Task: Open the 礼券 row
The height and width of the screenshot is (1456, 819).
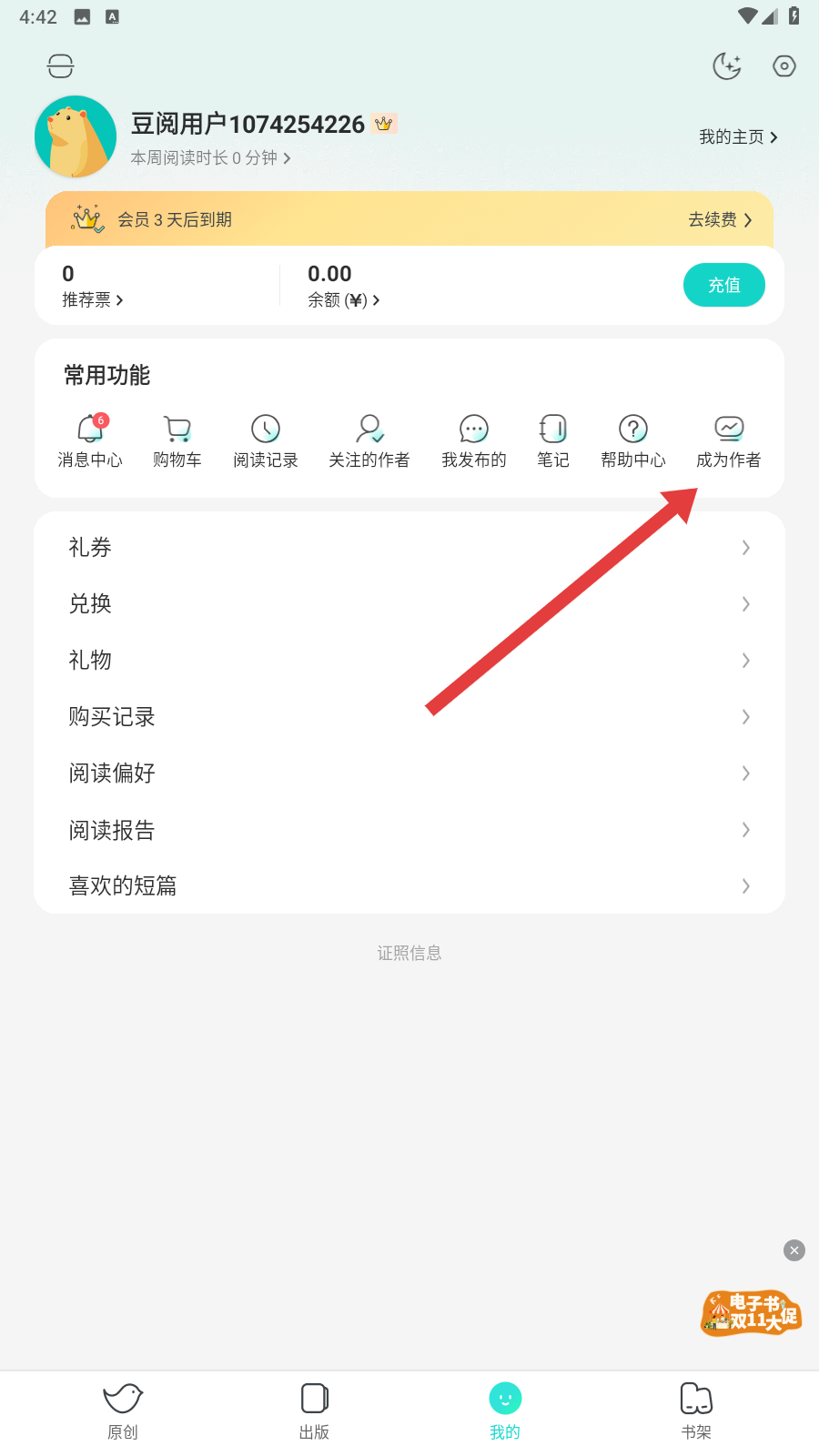Action: tap(409, 548)
